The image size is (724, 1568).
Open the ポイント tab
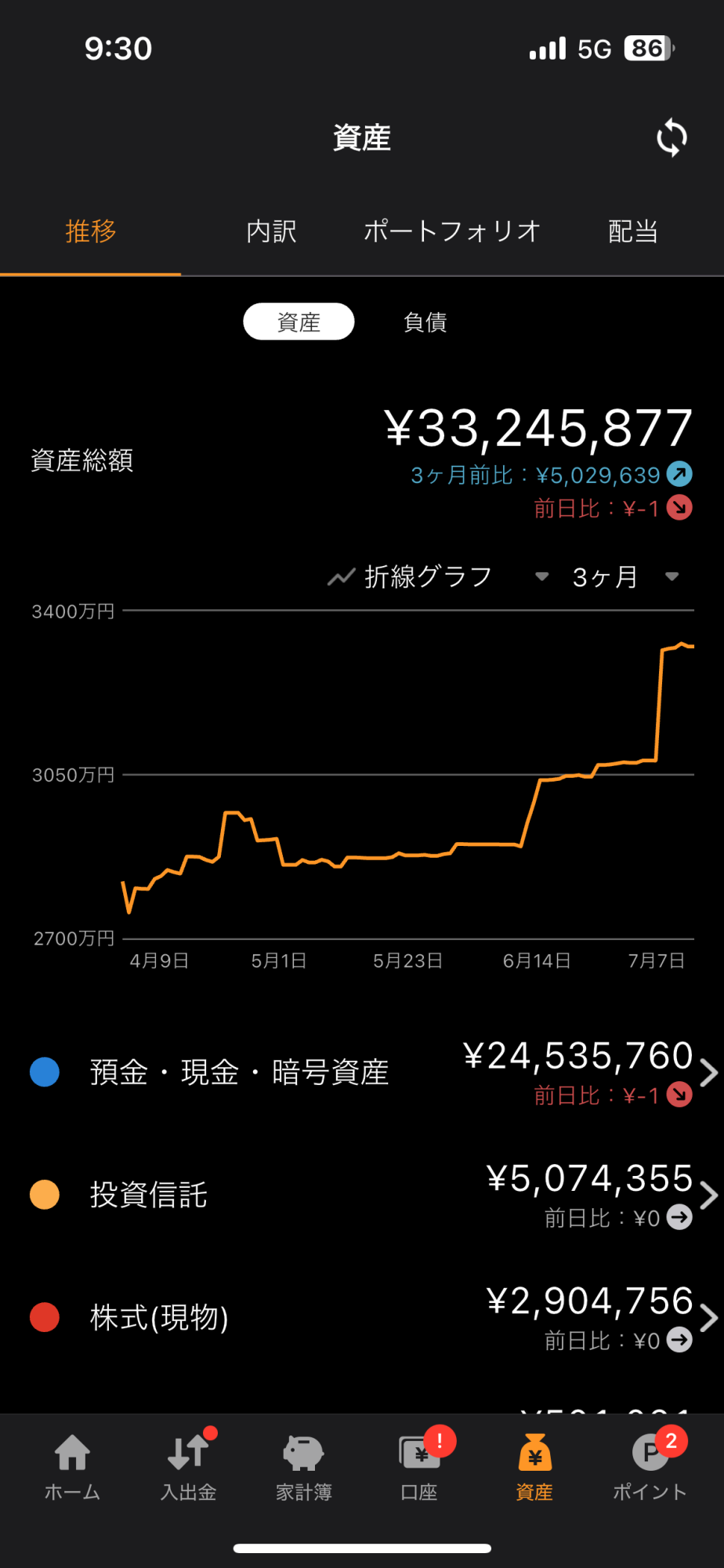(650, 1467)
